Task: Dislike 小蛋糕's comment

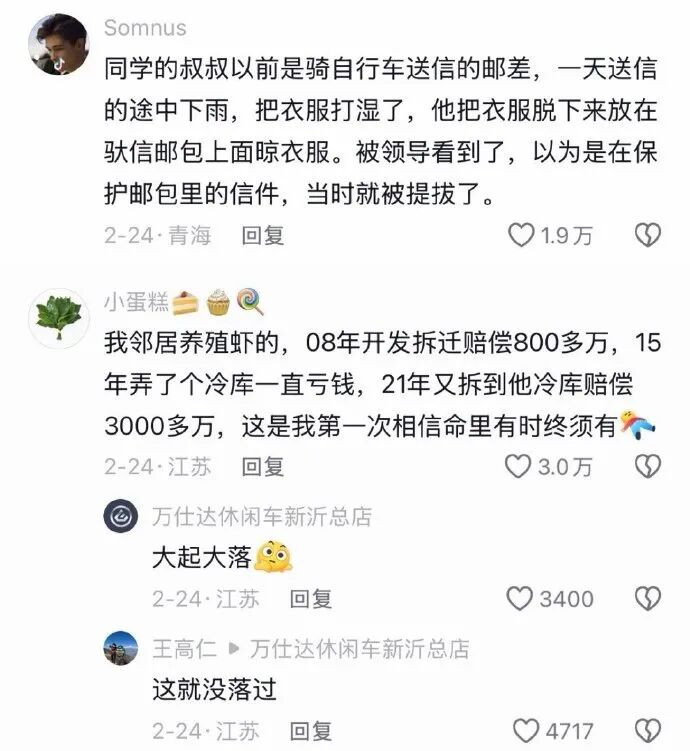Action: click(x=649, y=466)
